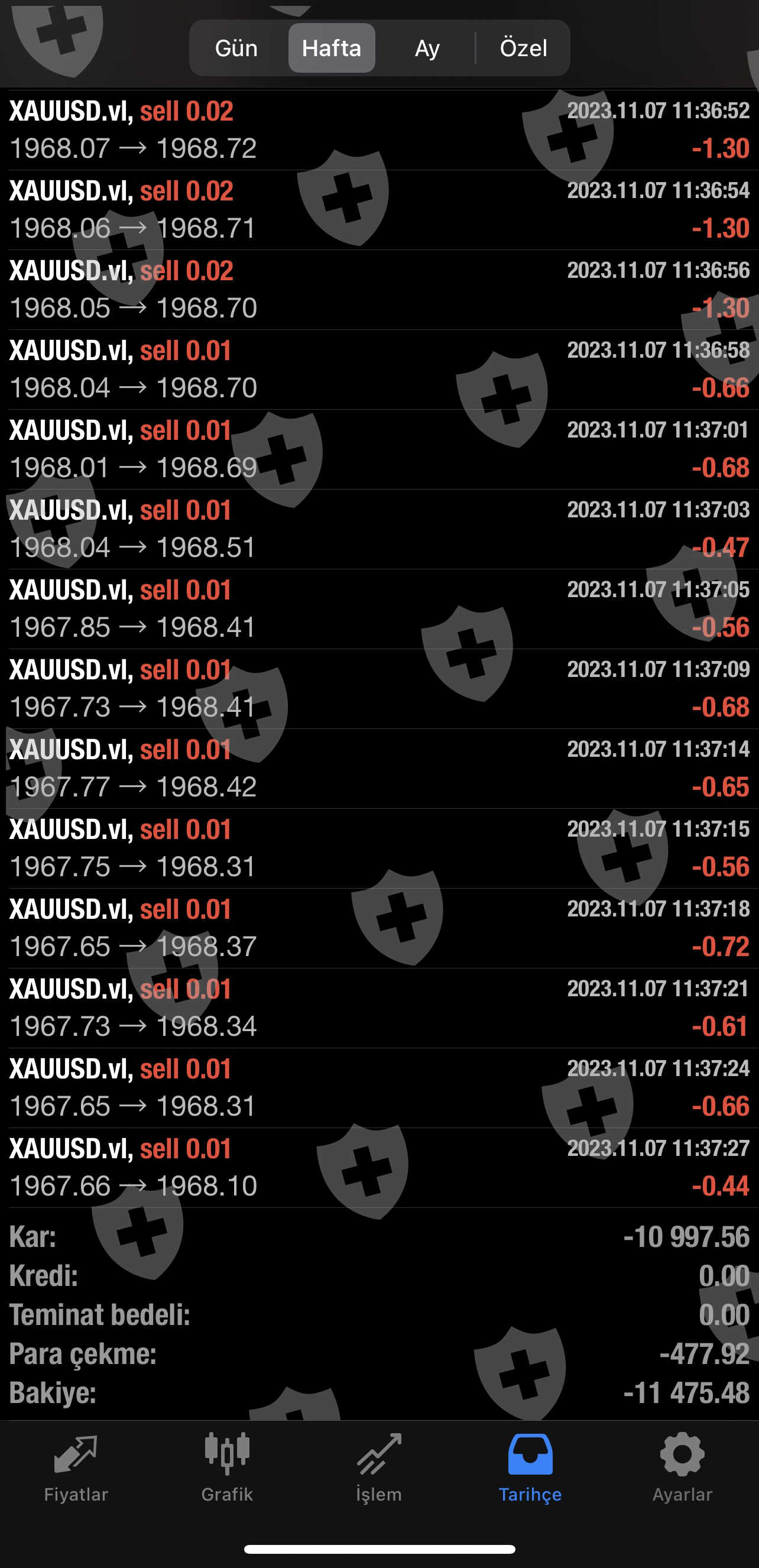Switch to the Gün period filter
The width and height of the screenshot is (759, 1568).
[236, 47]
